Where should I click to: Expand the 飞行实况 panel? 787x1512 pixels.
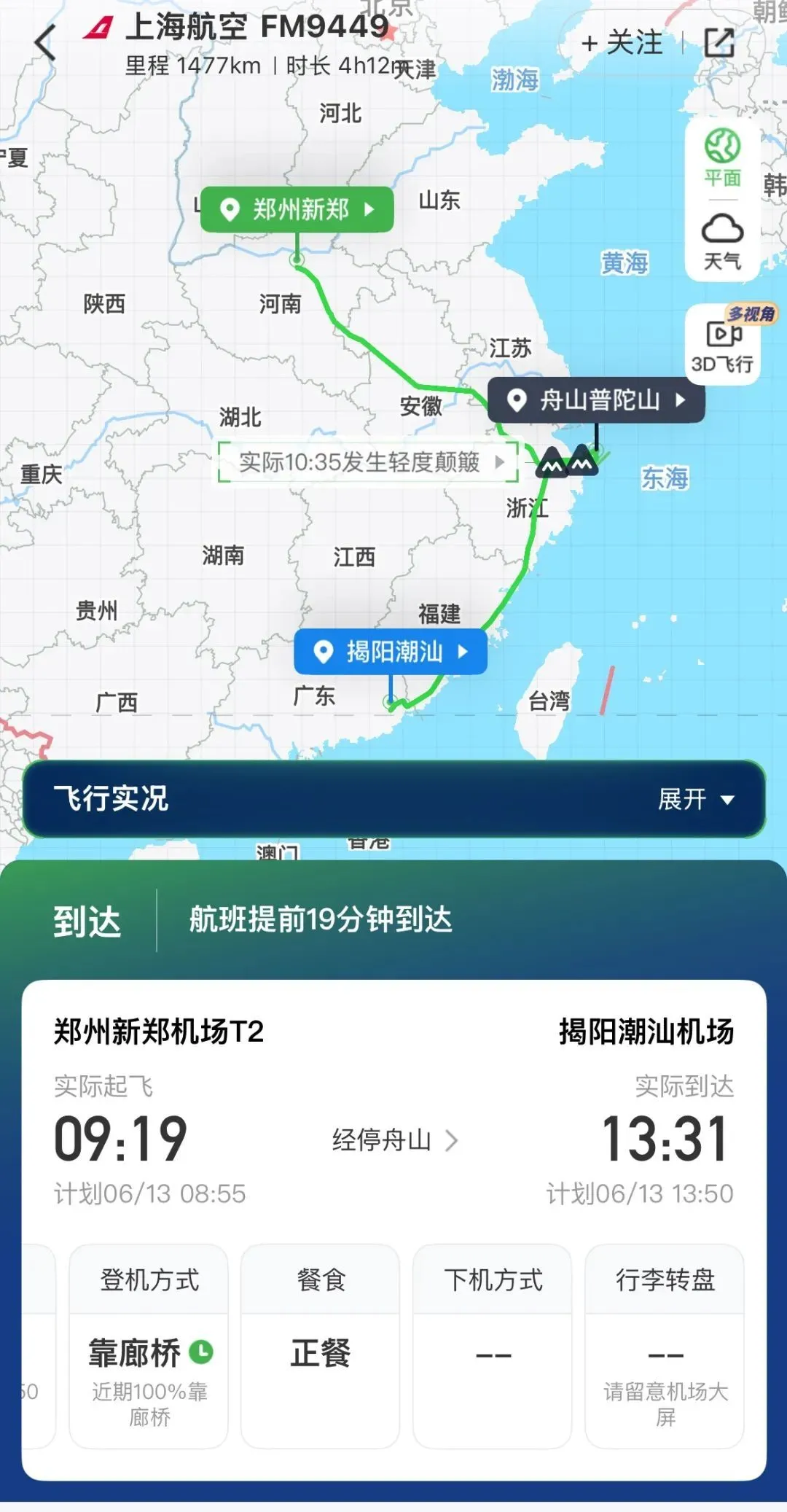point(693,800)
